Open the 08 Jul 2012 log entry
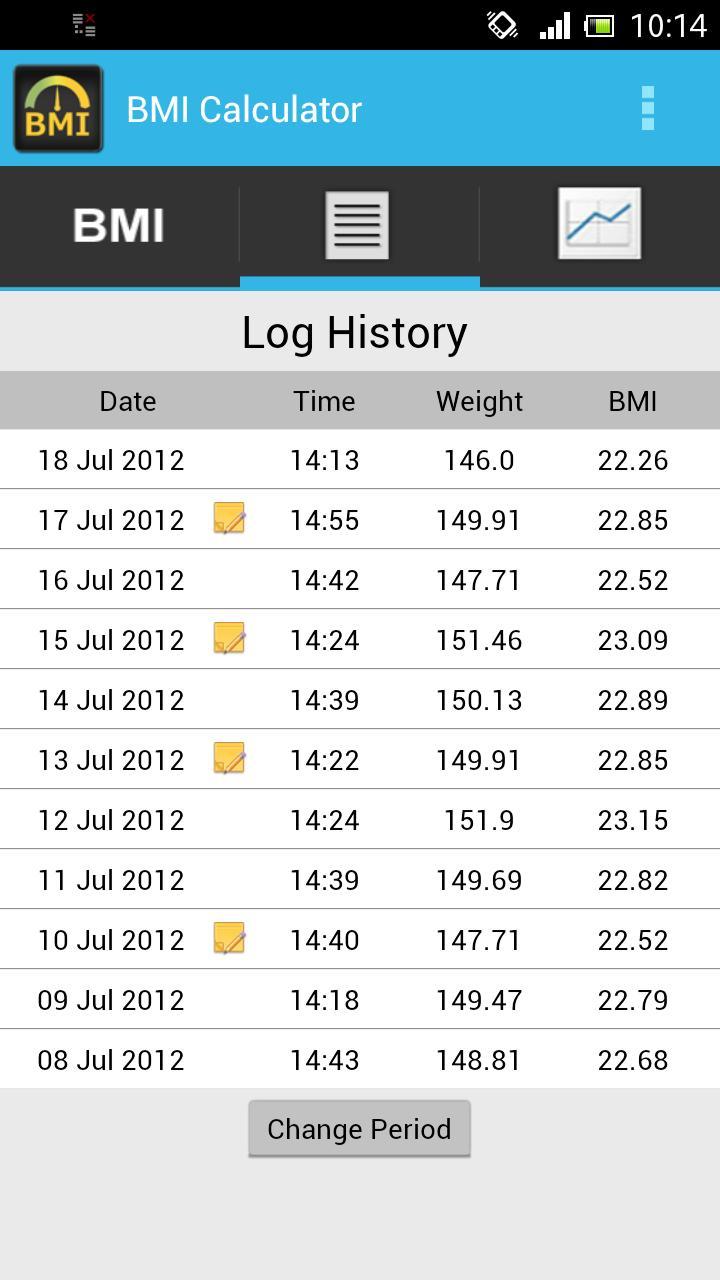 coord(359,1060)
